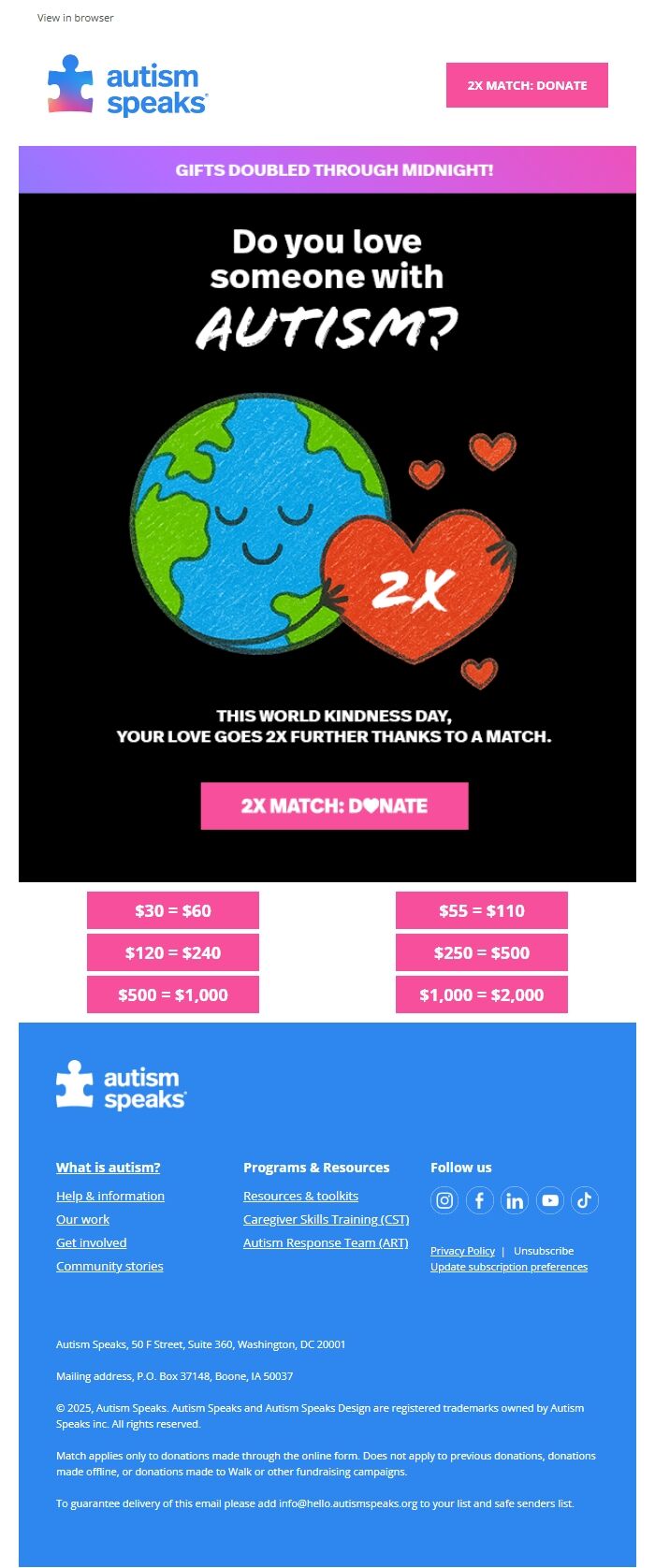Open the TikTok profile icon
Screen dimensions: 655x1568
585,1200
